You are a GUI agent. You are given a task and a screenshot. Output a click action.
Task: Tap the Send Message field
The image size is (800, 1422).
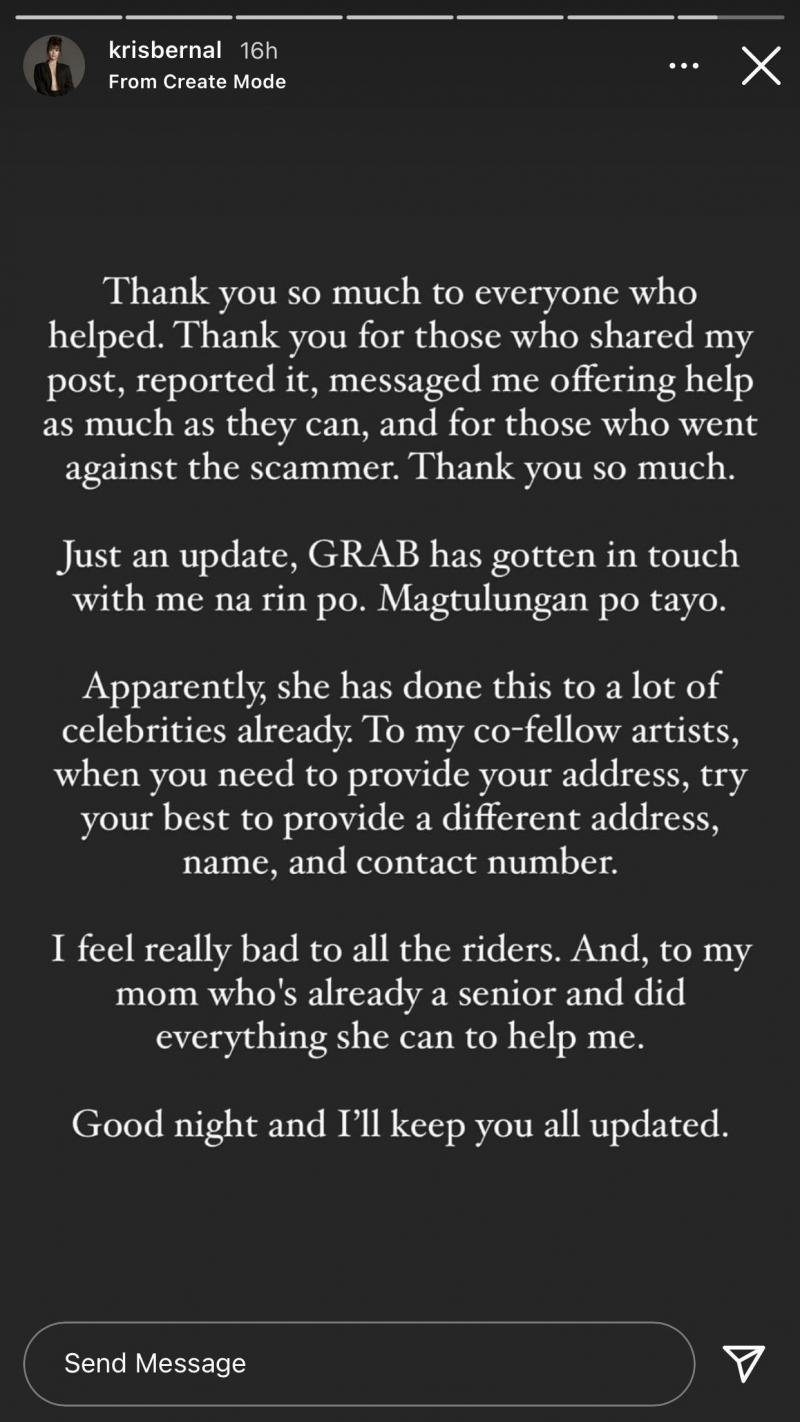pos(358,1363)
